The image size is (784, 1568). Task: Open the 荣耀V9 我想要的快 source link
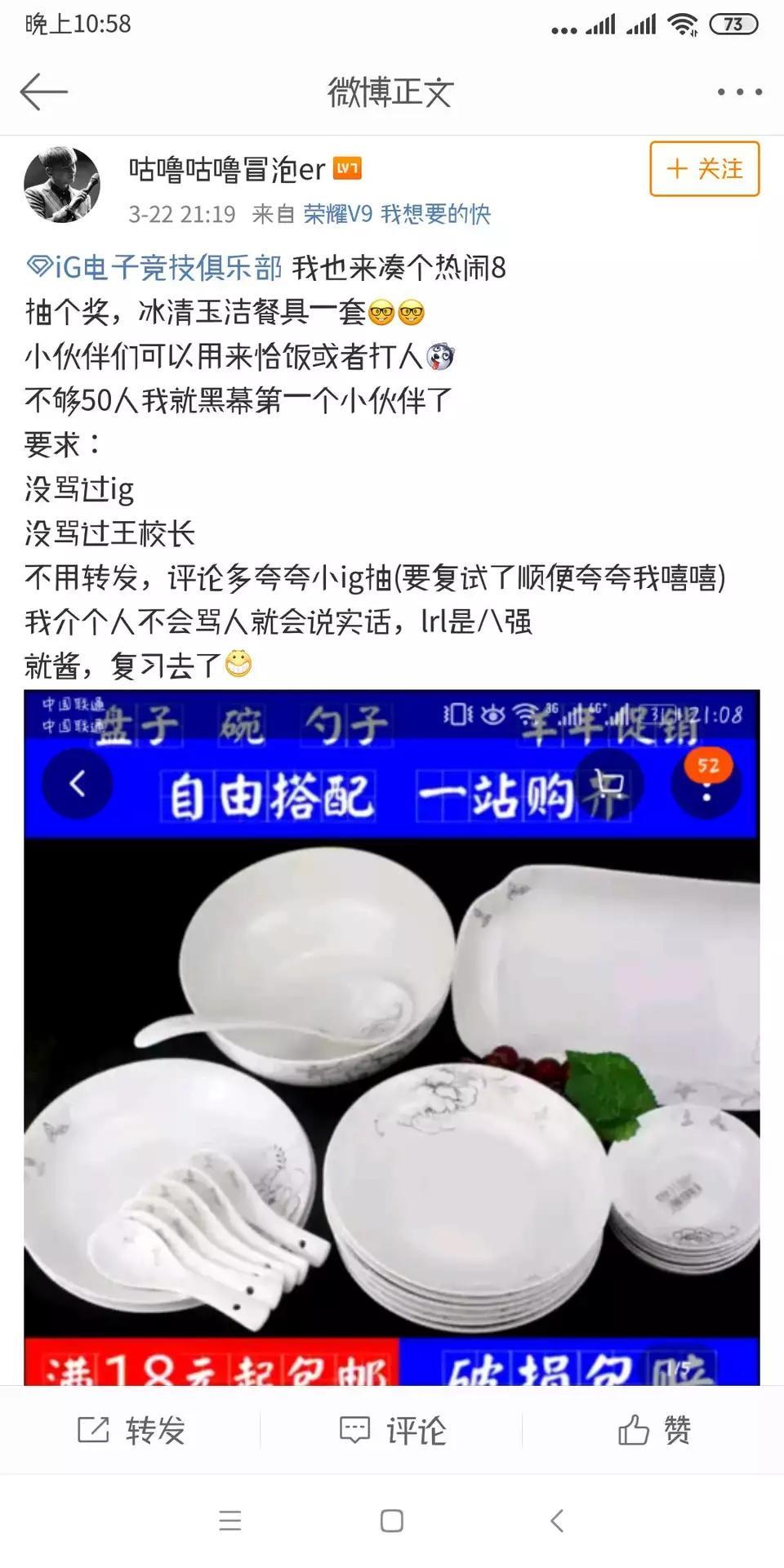click(x=397, y=214)
